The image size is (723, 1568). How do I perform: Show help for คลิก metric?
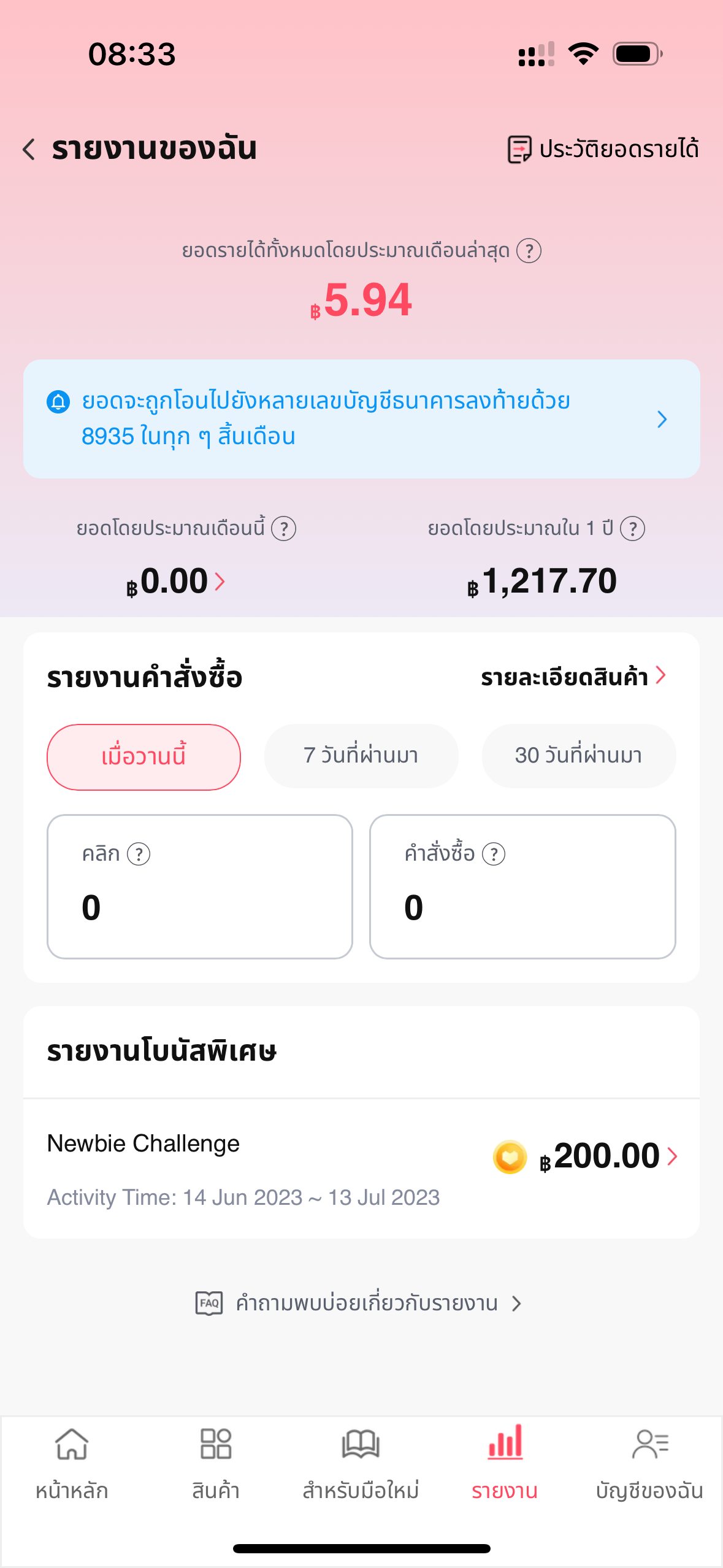(139, 854)
